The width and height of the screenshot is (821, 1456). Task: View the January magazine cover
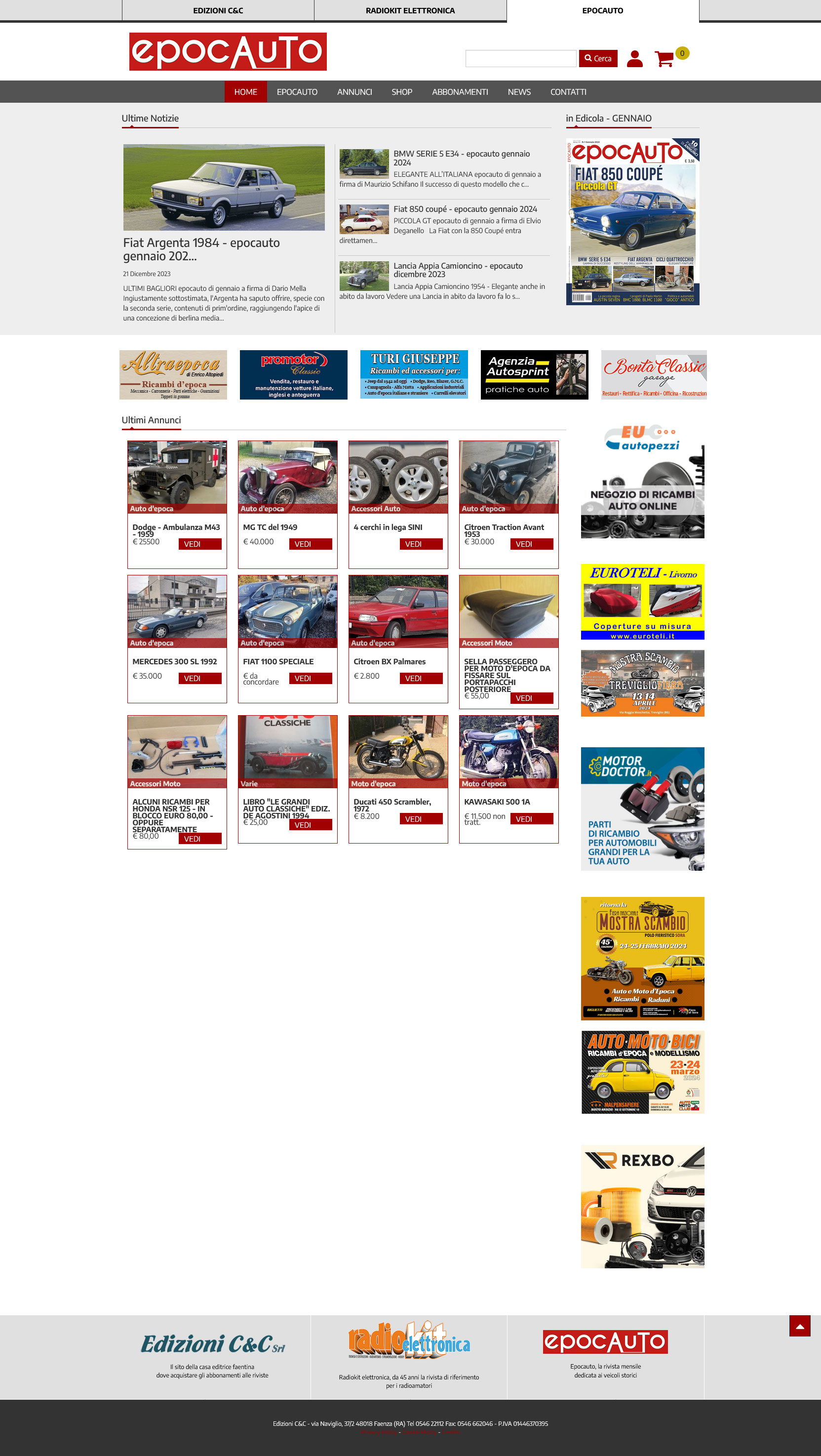[632, 222]
